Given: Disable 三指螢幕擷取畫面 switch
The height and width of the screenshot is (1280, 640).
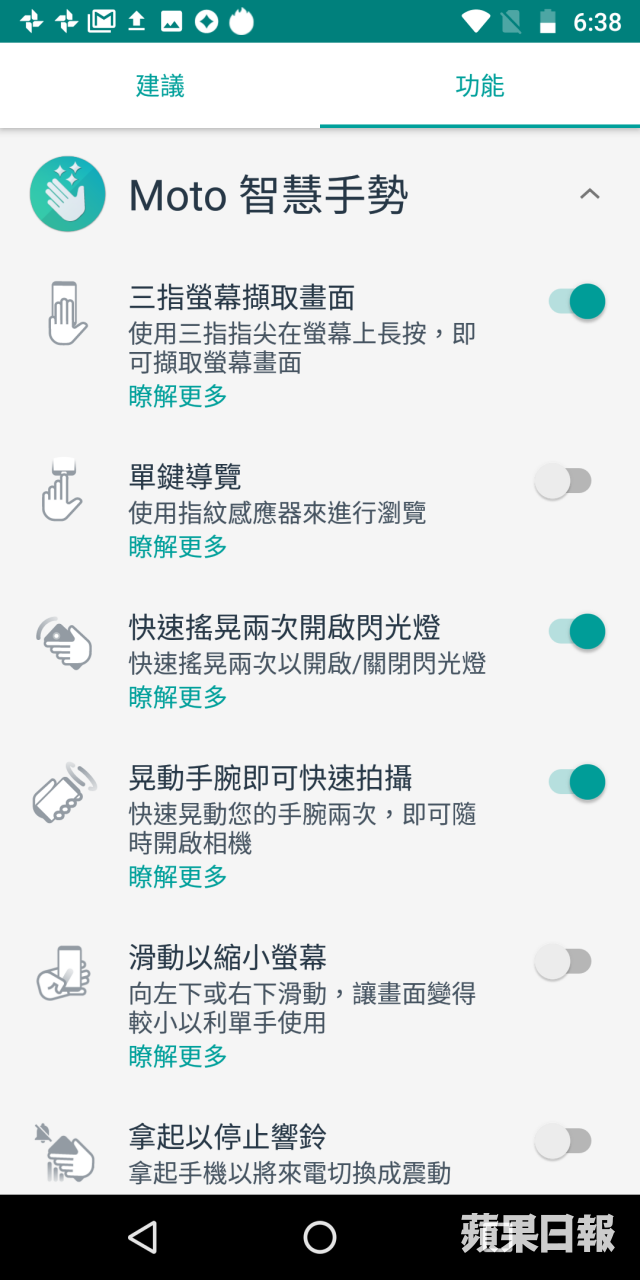Looking at the screenshot, I should point(577,301).
